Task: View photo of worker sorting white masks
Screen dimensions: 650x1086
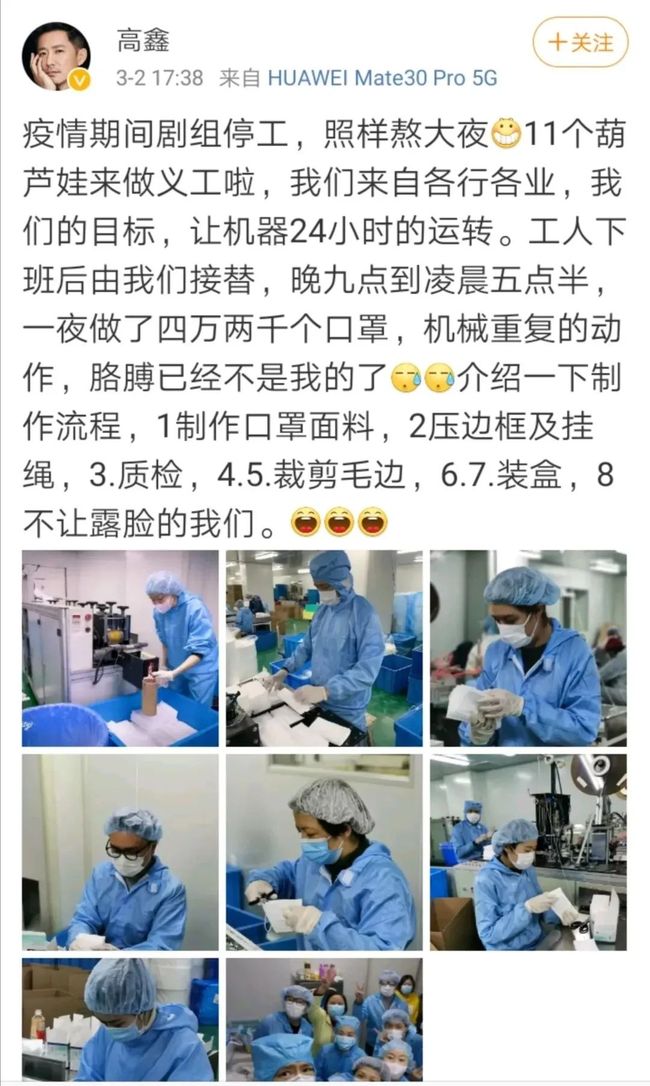Action: [324, 648]
